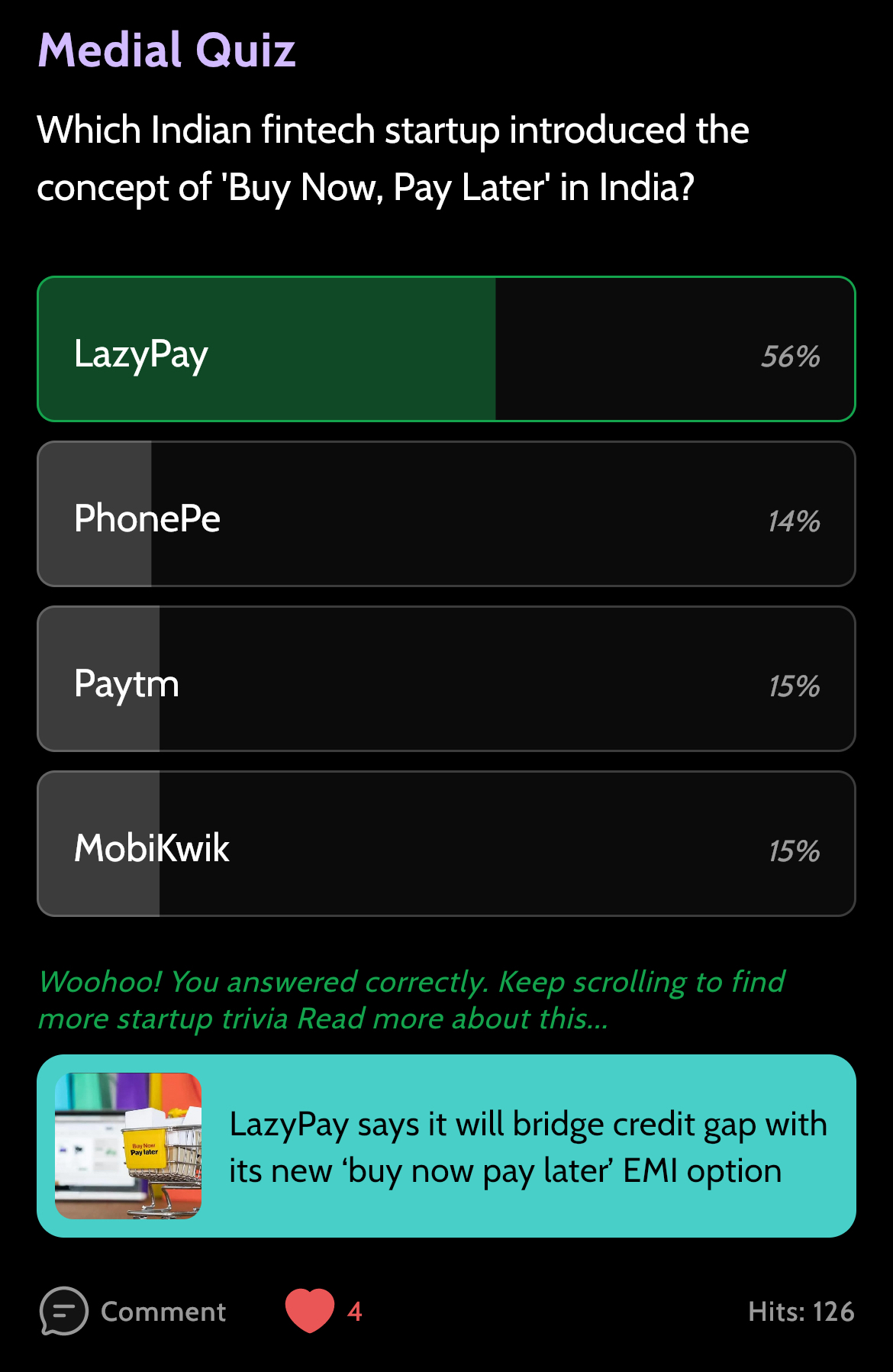
Task: Open the LazyPay buy now pay later article
Action: click(446, 1145)
